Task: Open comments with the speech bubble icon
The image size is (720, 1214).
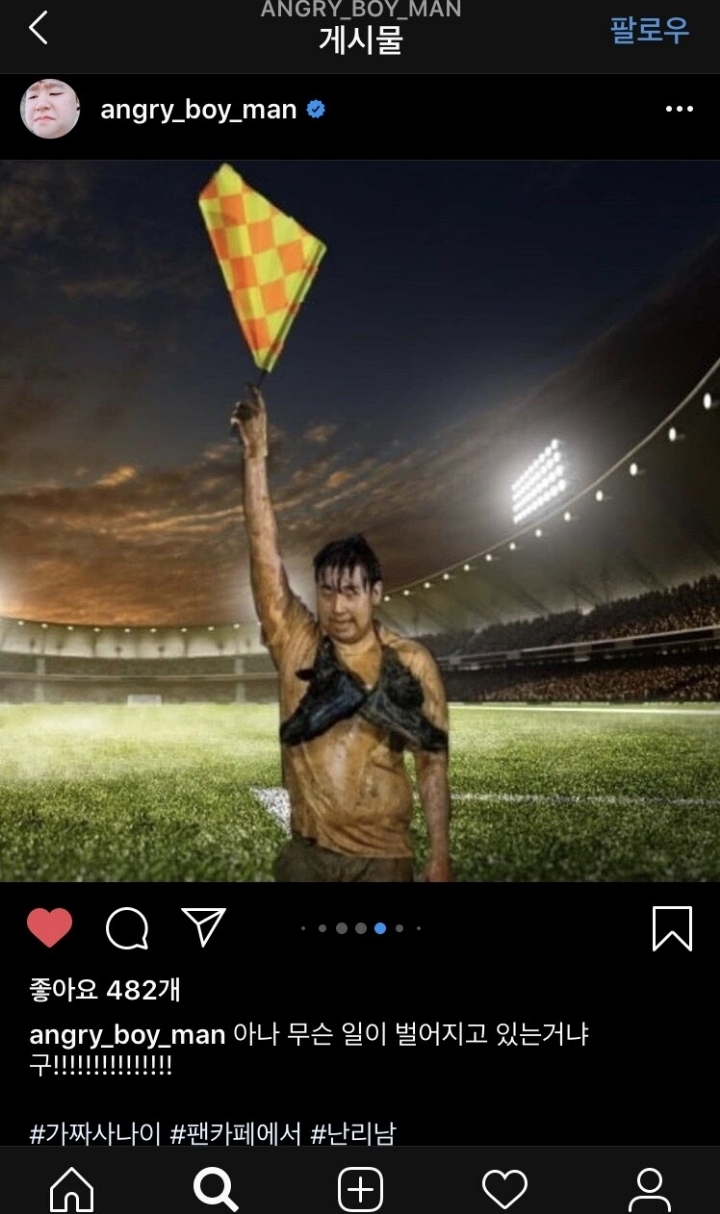Action: (127, 928)
